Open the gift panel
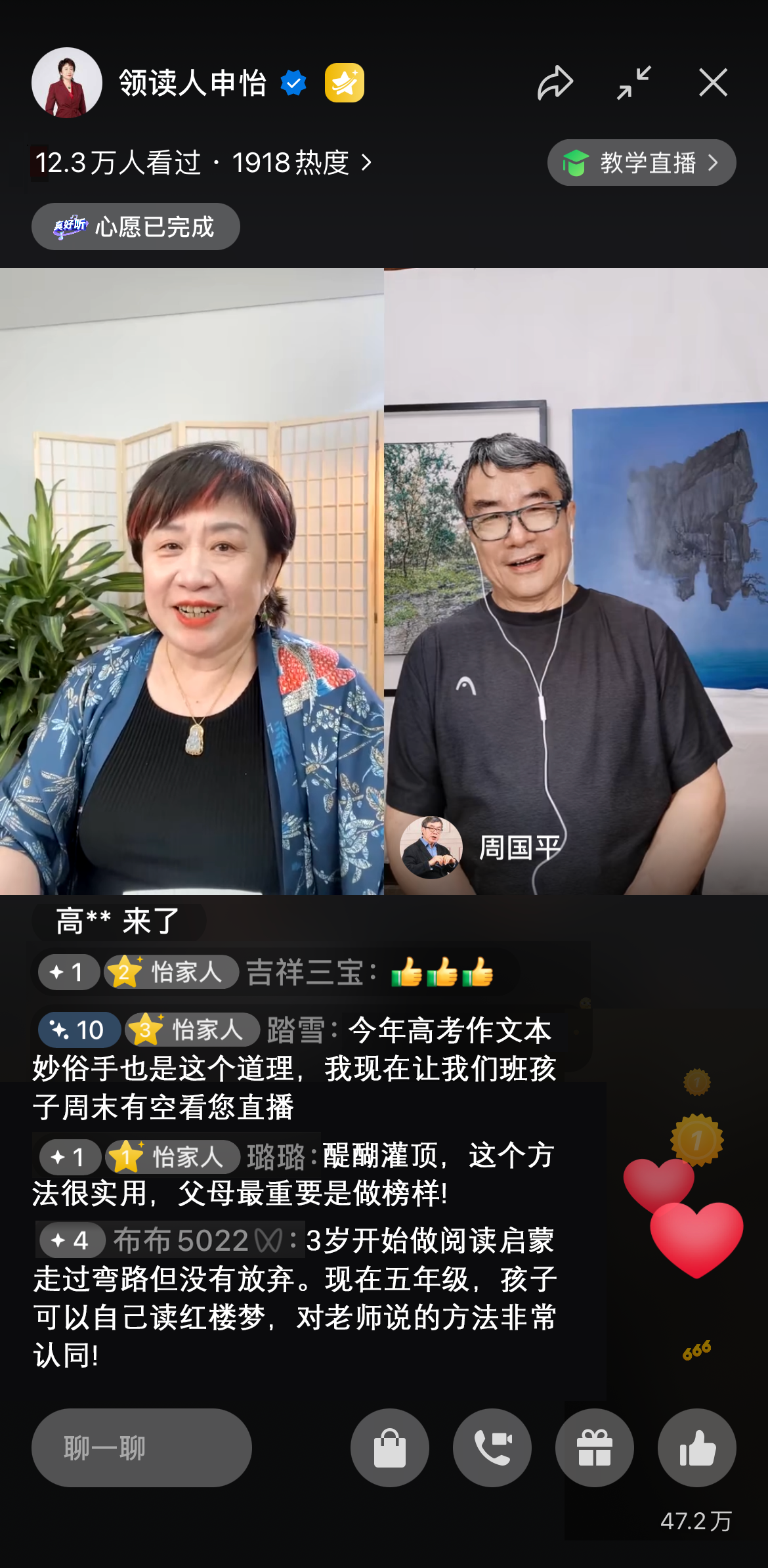The width and height of the screenshot is (768, 1568). [x=594, y=1448]
